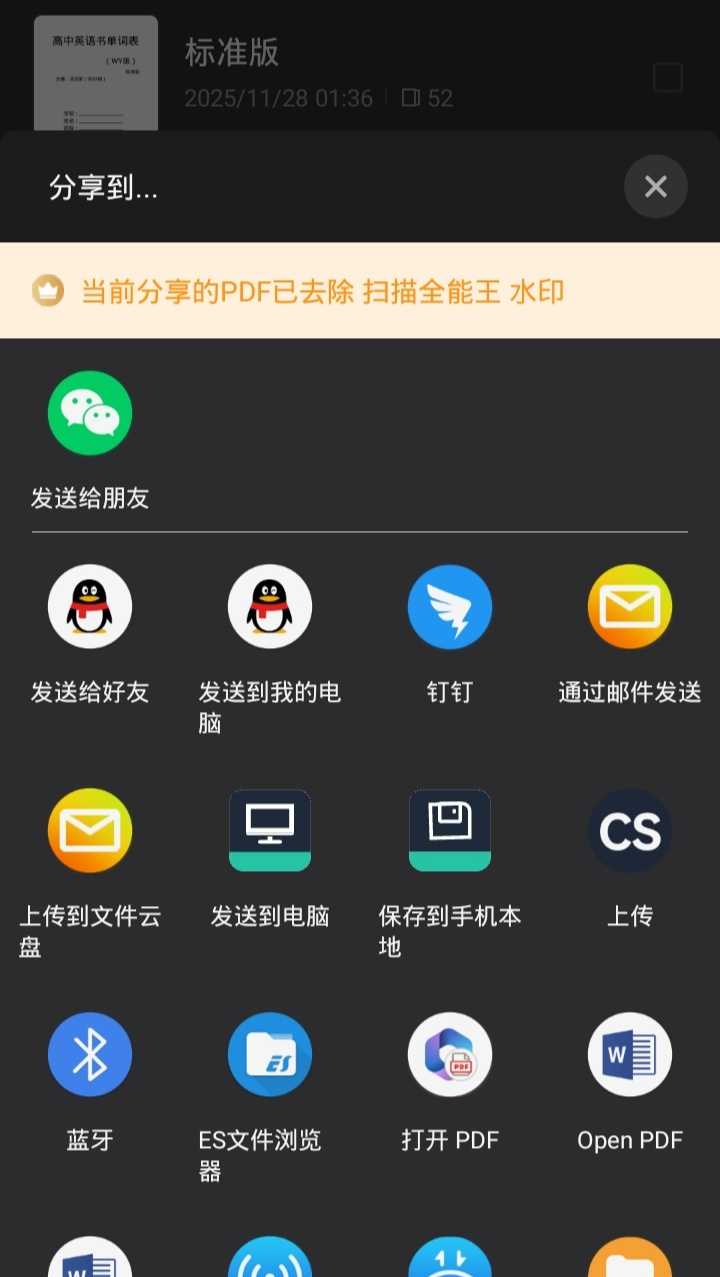Screen dimensions: 720x1277
Task: Select 上传到文件云盘
Action: (90, 830)
